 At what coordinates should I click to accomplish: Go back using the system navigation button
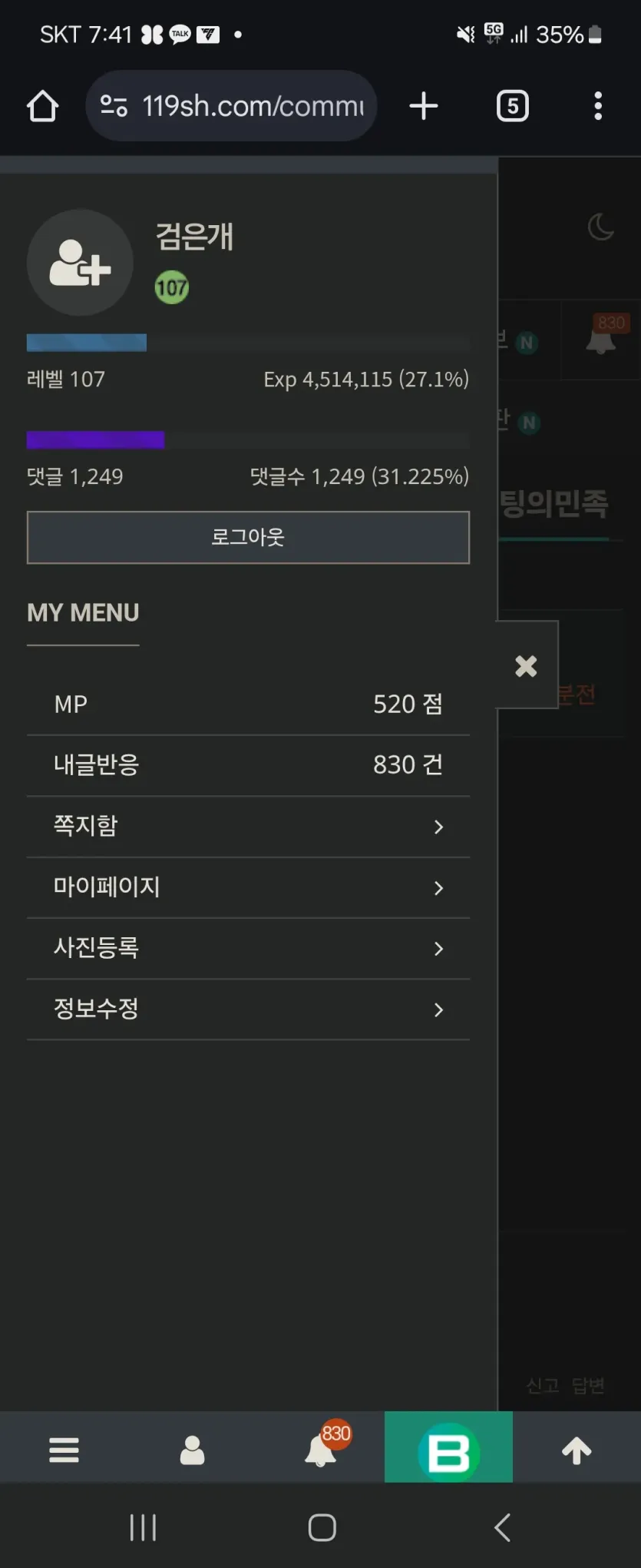coord(502,1527)
